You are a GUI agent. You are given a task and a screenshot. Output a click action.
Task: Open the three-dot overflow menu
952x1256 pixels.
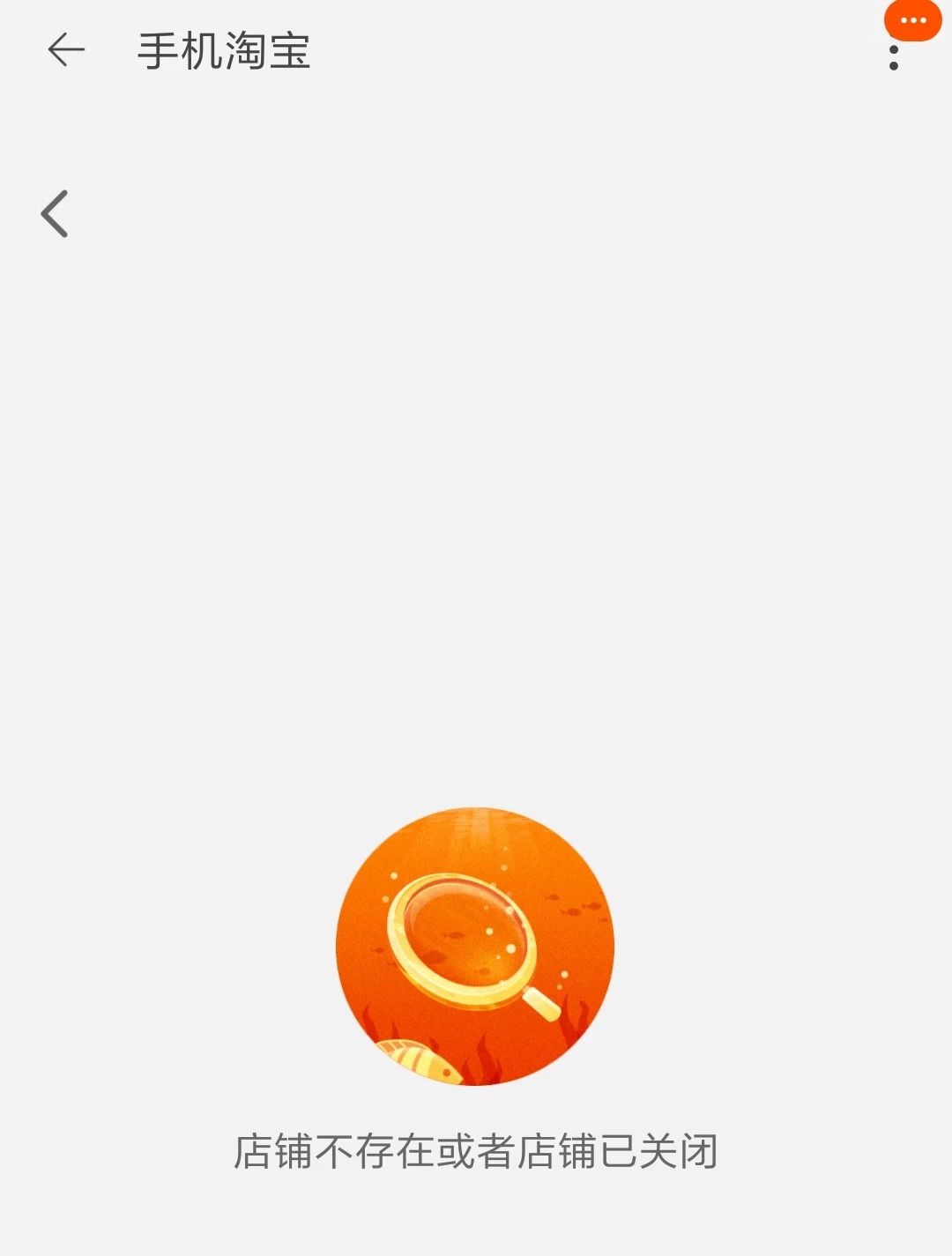coord(894,56)
